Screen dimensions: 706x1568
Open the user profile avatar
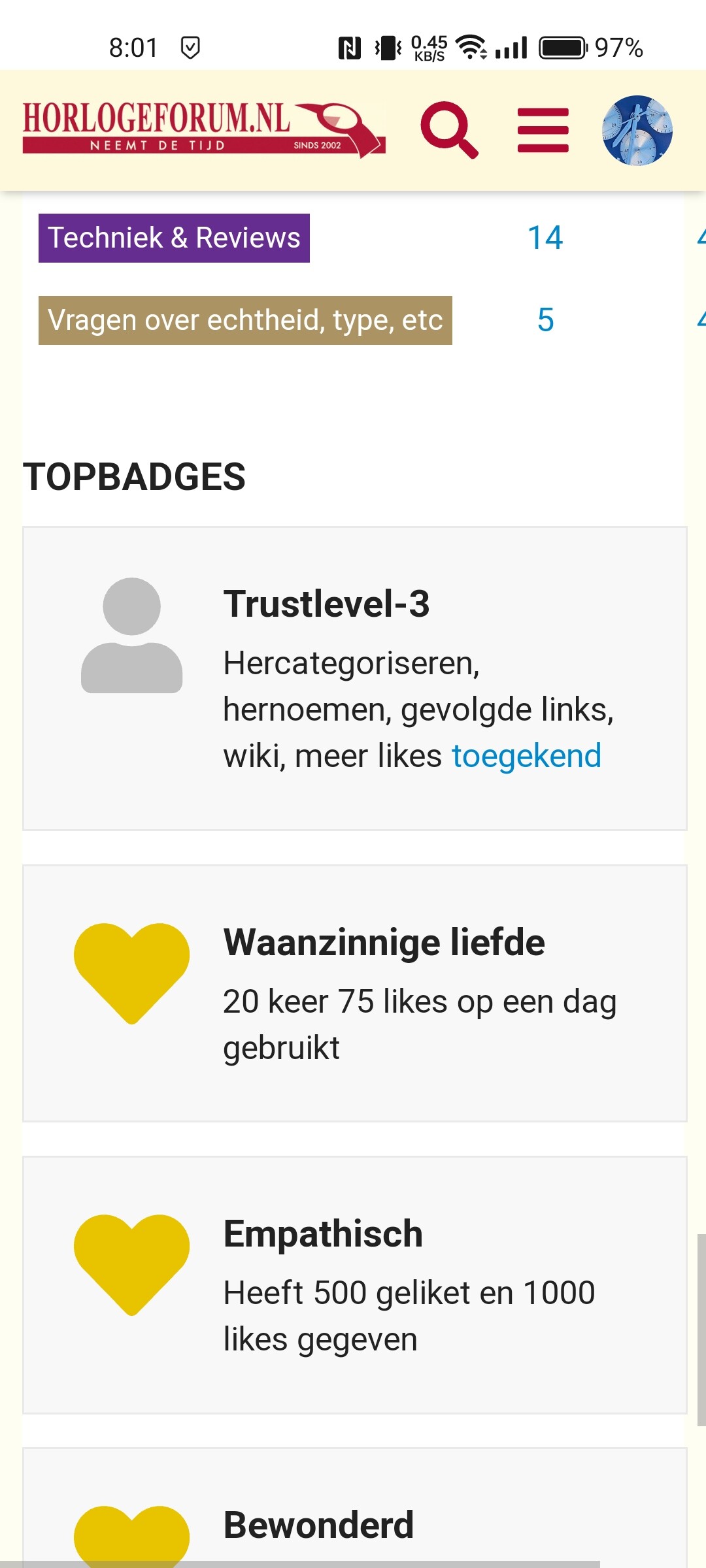tap(637, 130)
